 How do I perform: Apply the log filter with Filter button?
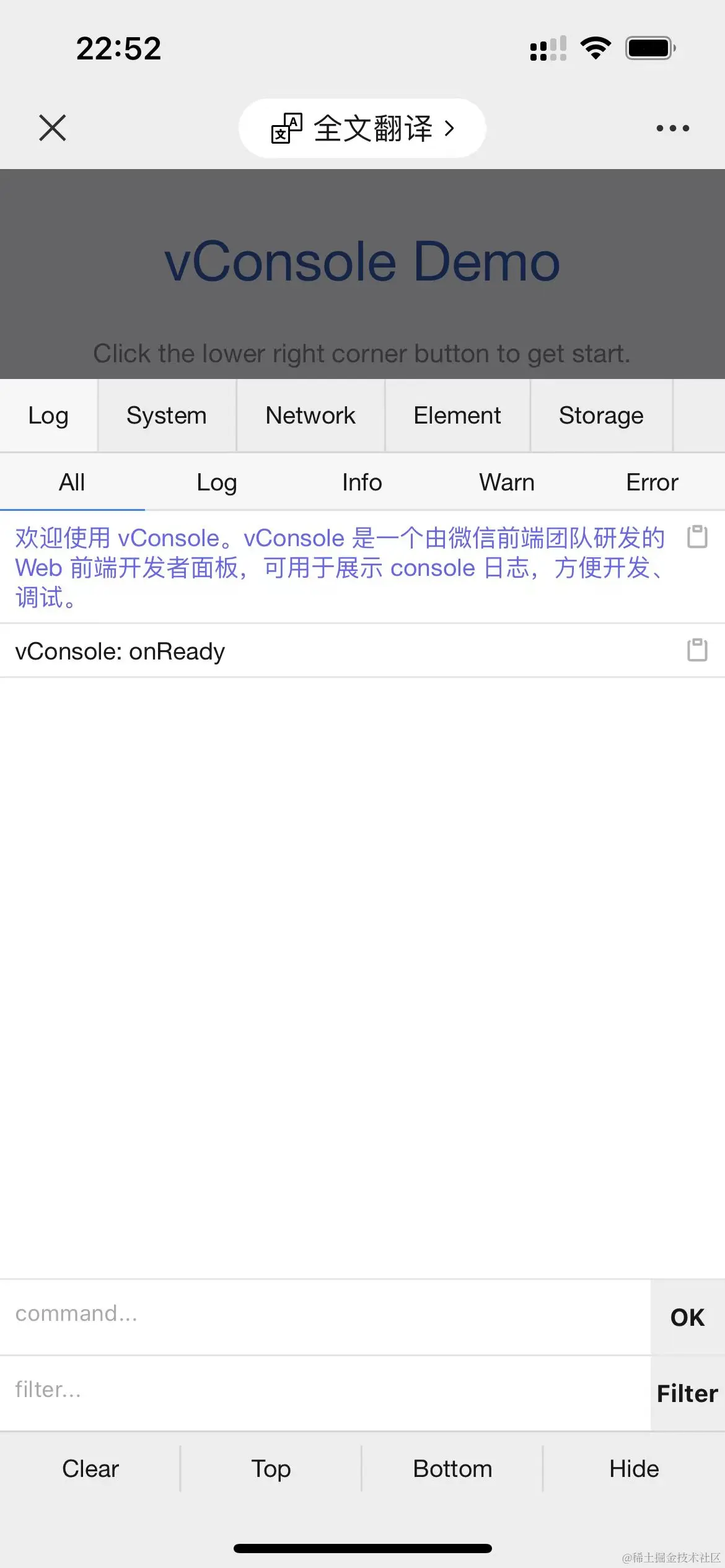click(687, 1393)
